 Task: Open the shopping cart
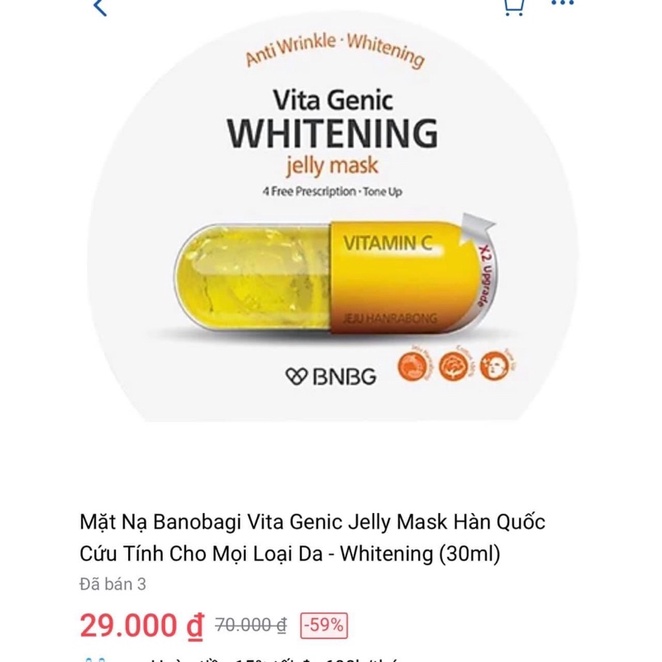tap(513, 7)
